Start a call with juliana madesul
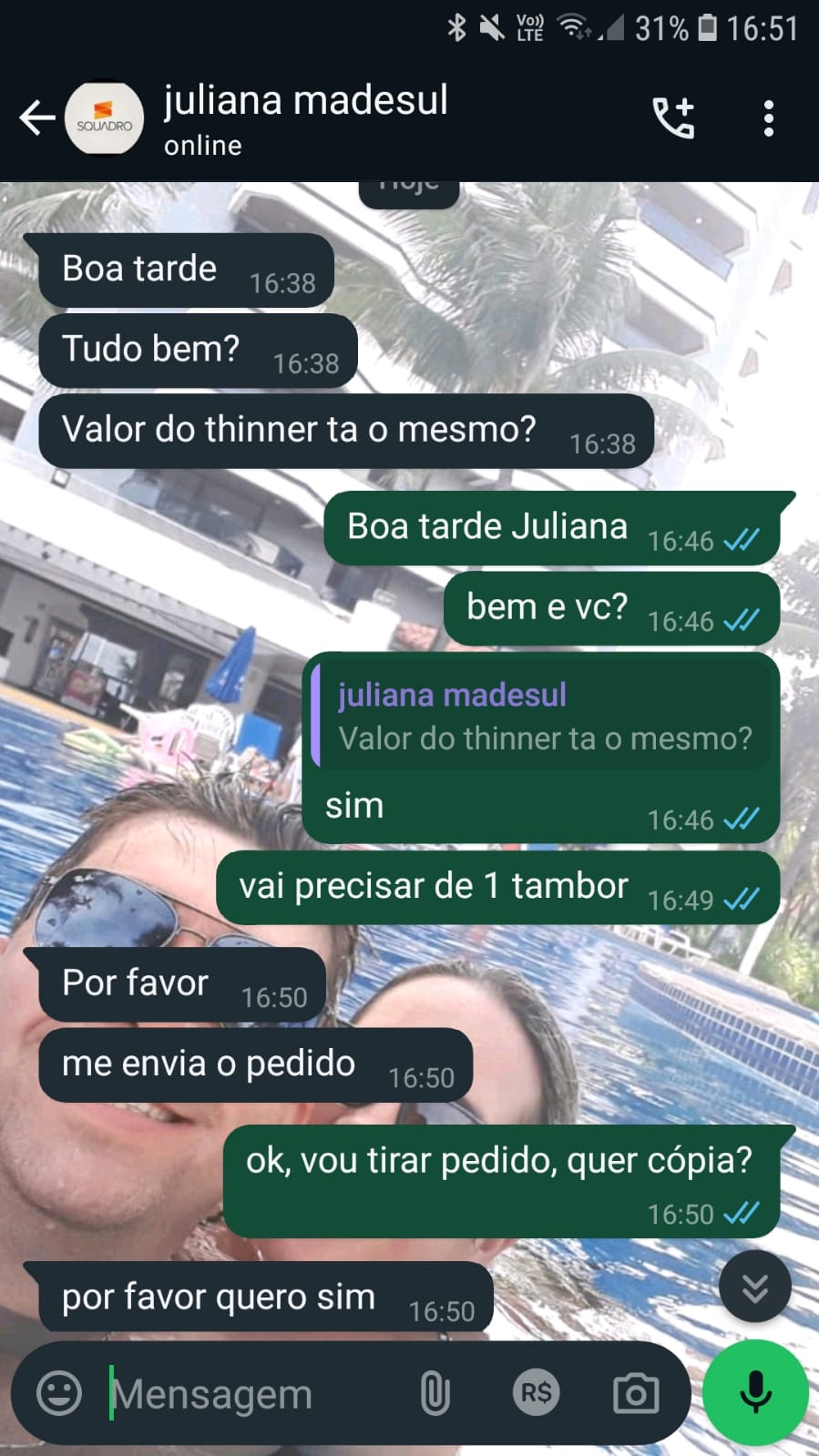The width and height of the screenshot is (819, 1456). 674,118
